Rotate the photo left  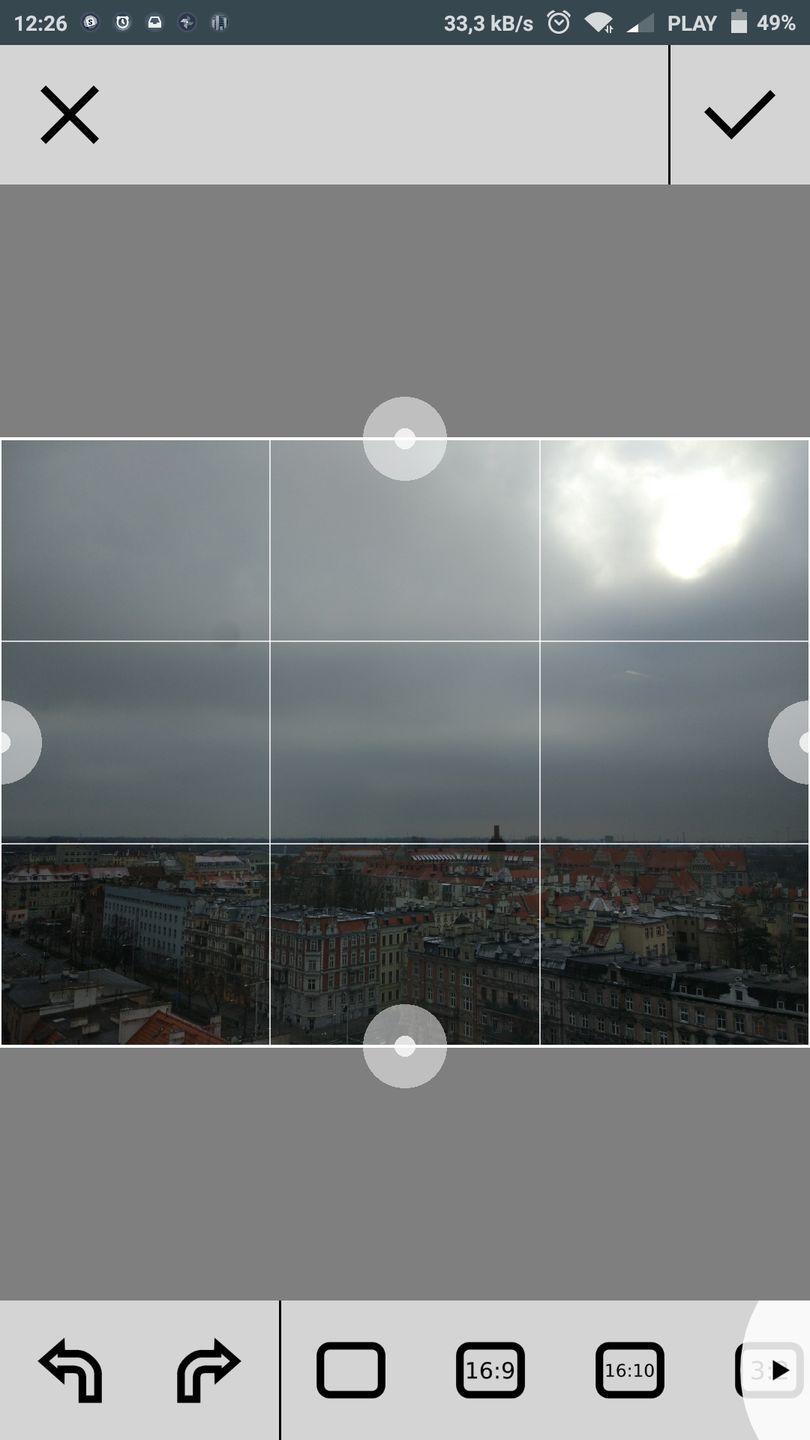pyautogui.click(x=71, y=1370)
